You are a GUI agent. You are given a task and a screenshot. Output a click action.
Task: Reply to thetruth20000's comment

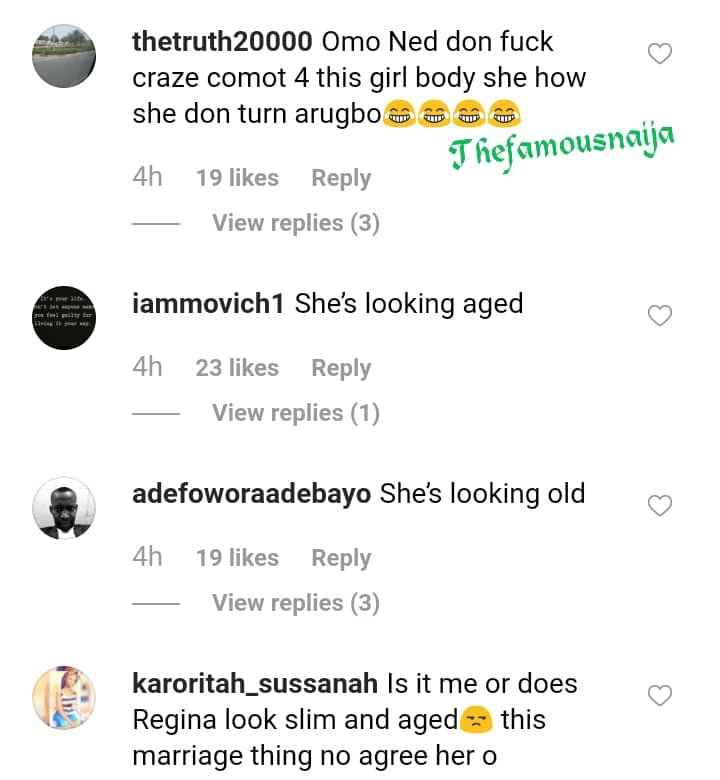click(341, 178)
